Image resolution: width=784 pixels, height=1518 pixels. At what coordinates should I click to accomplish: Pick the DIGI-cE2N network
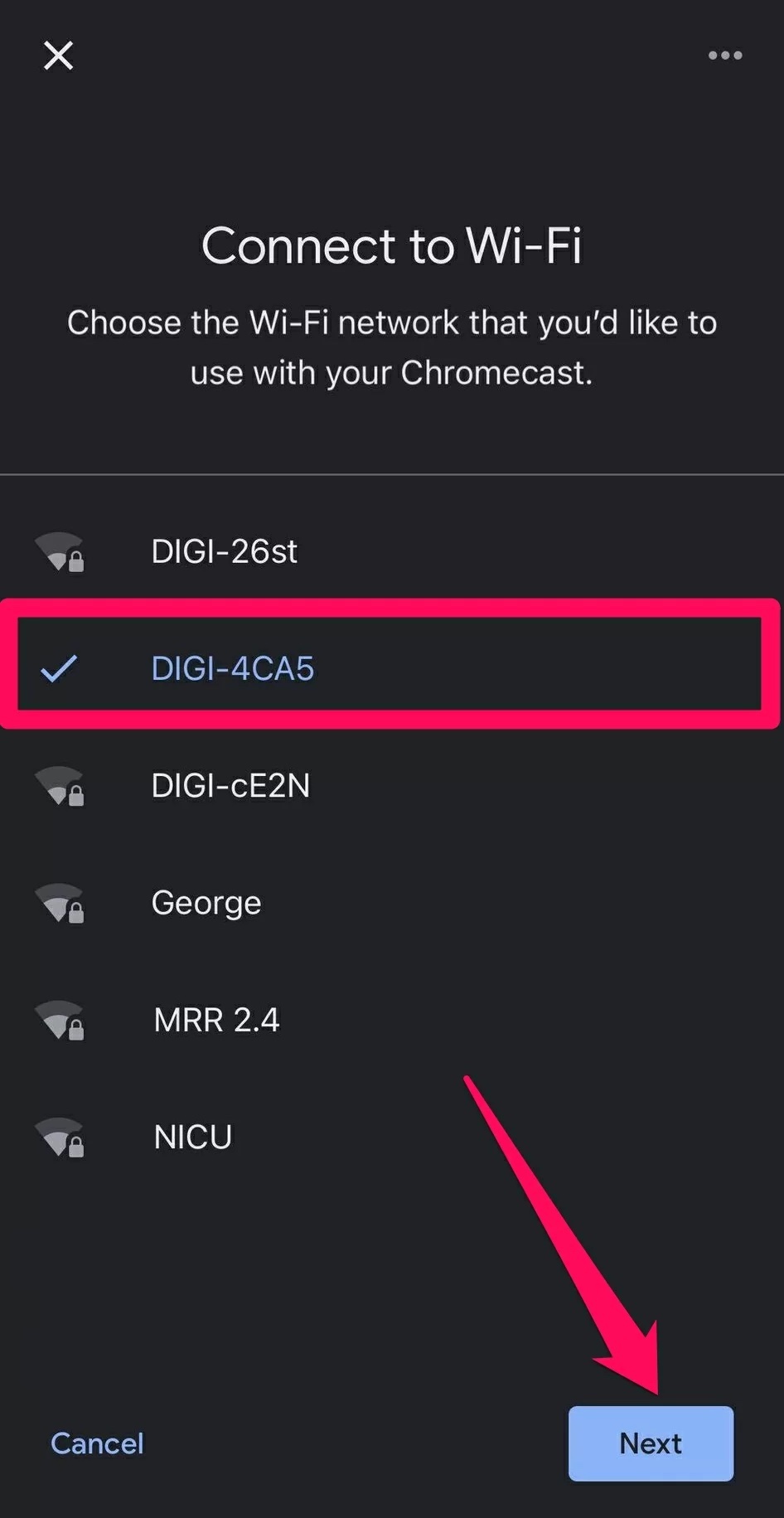point(392,786)
